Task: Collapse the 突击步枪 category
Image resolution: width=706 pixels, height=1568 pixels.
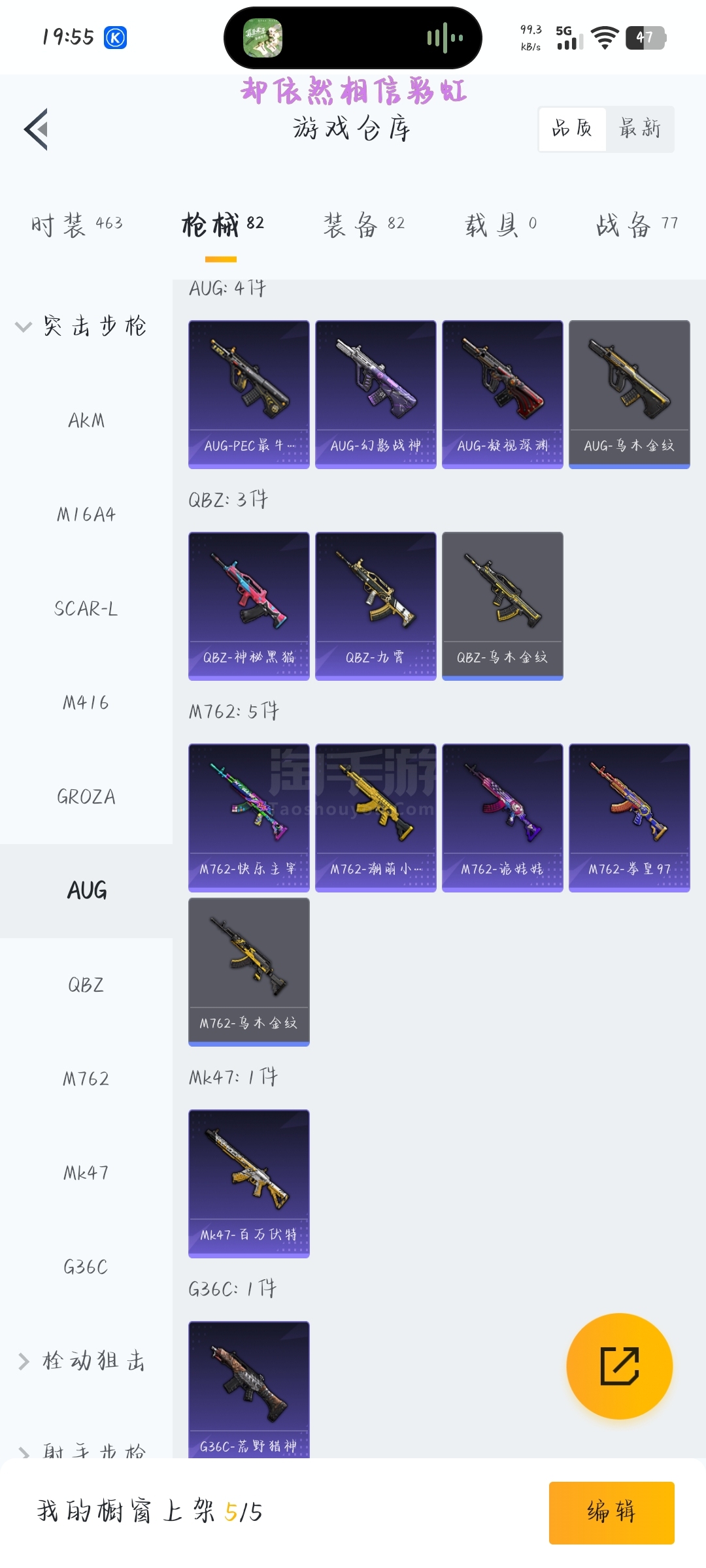Action: tap(82, 325)
